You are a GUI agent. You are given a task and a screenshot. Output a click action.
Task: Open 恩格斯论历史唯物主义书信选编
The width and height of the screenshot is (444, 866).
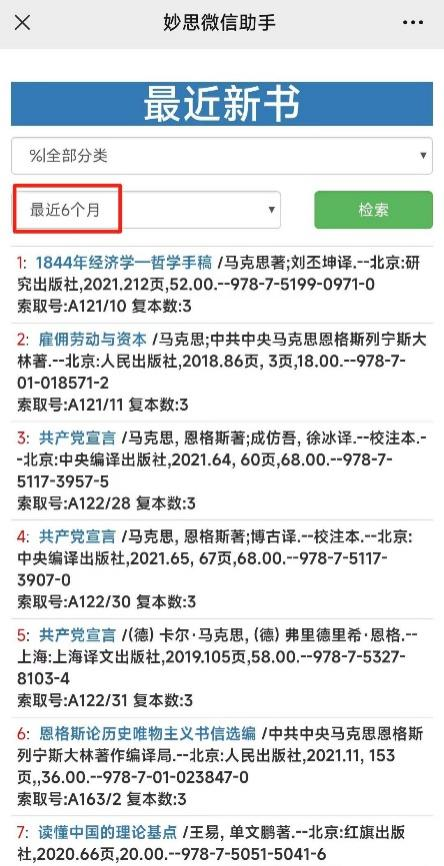point(147,733)
